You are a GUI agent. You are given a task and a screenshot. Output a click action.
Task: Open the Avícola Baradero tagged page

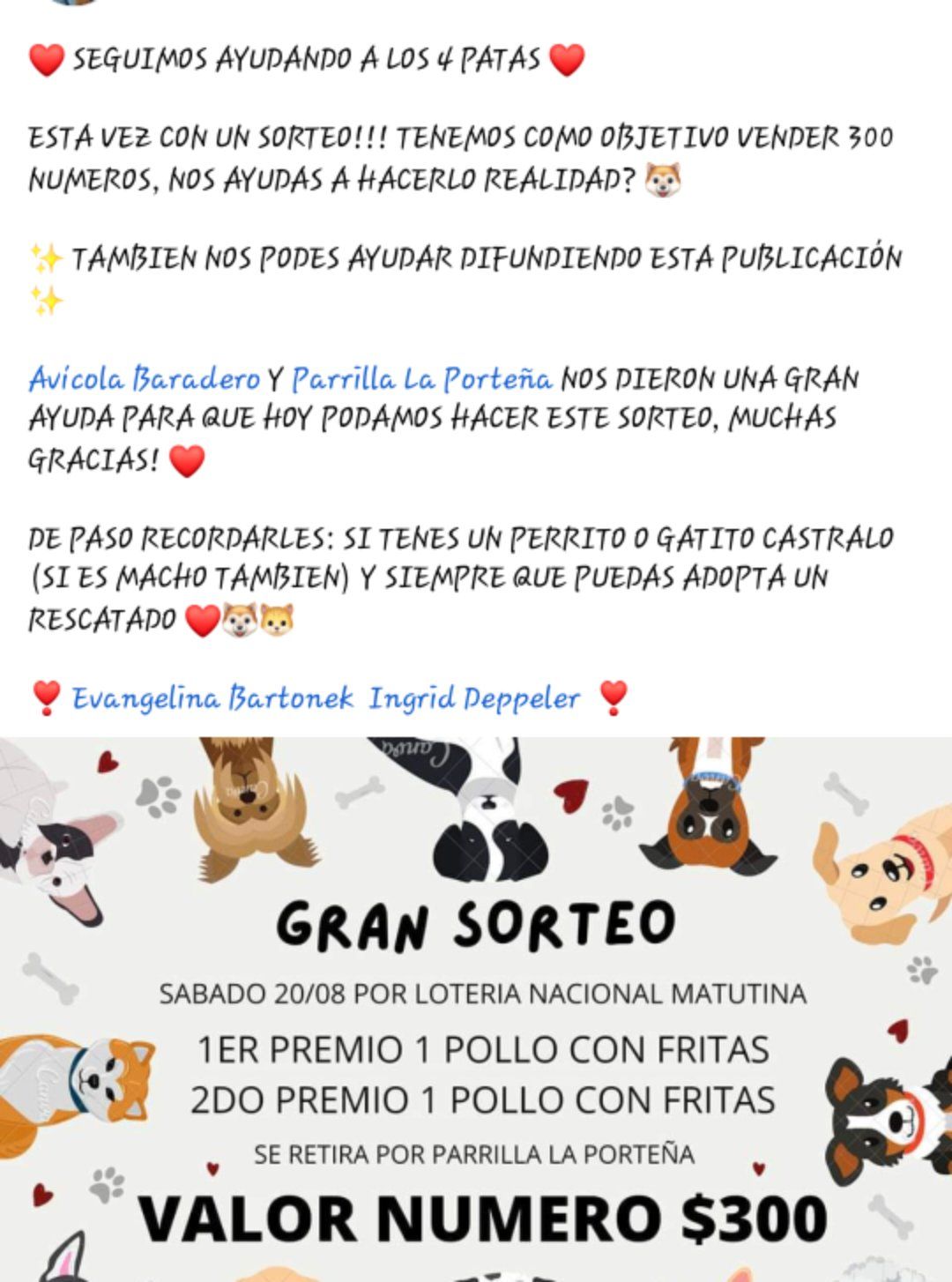click(145, 379)
